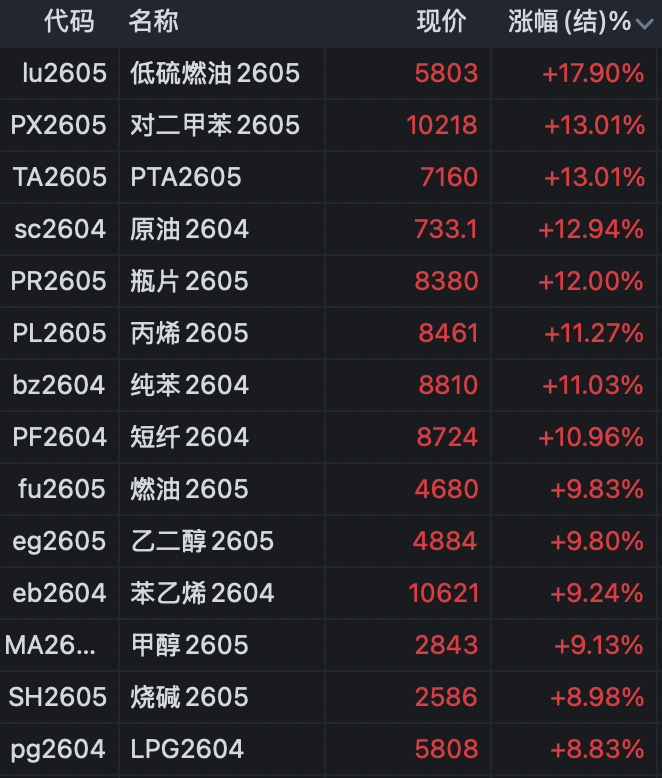Select the 烧碱2605 quote row
Viewport: 662px width, 778px height.
pos(190,697)
